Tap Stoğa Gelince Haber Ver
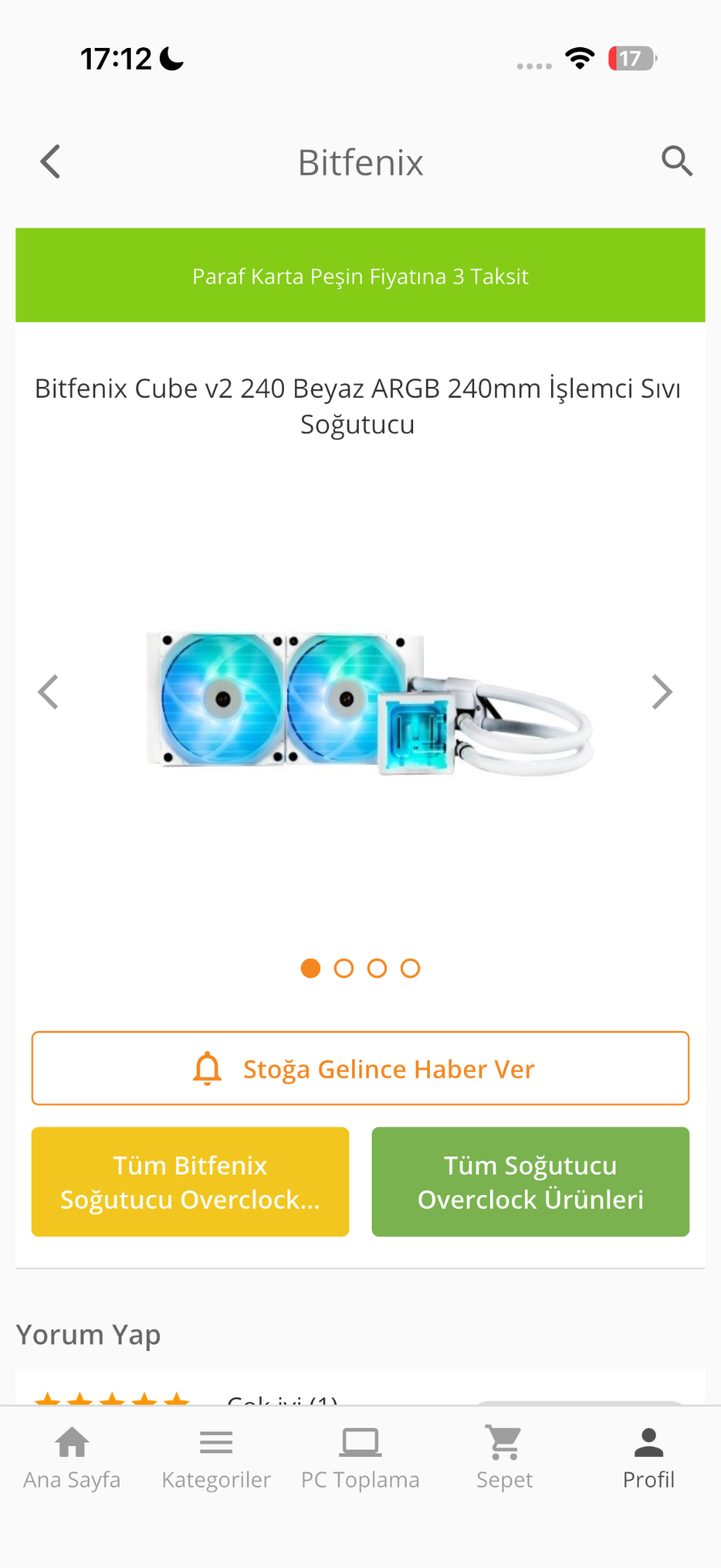721x1568 pixels. point(360,1069)
